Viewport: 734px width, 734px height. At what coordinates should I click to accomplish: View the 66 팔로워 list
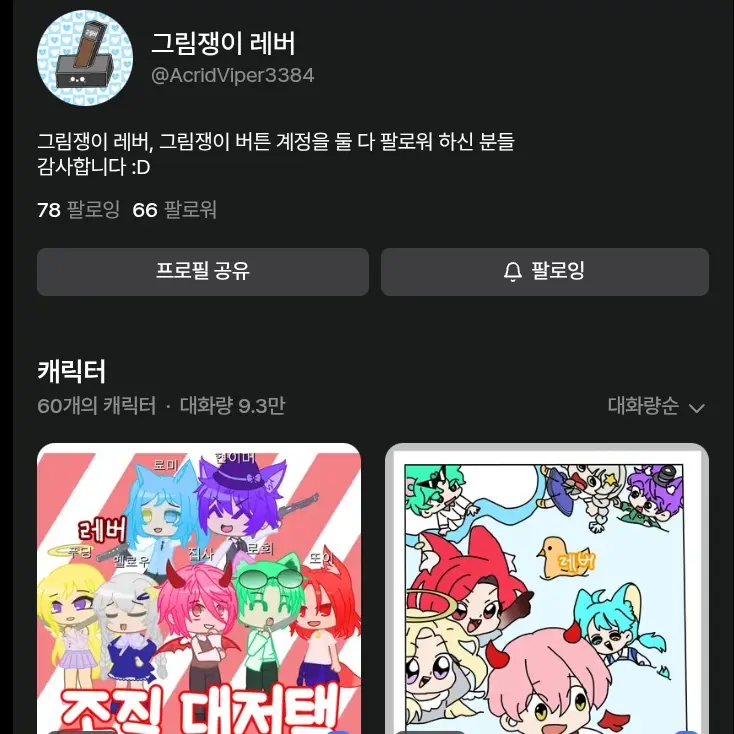175,210
